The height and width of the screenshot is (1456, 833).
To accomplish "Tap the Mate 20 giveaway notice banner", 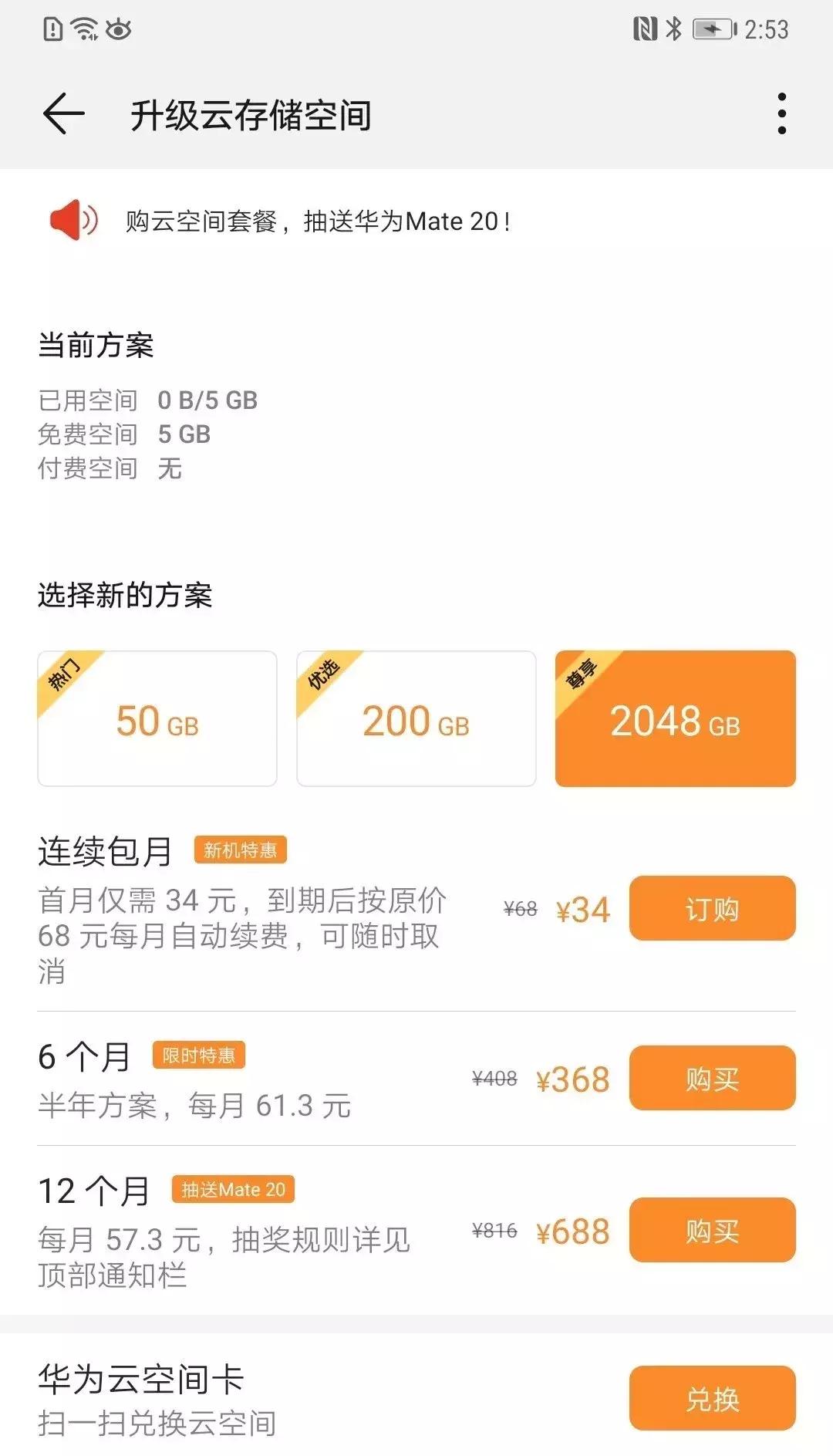I will (318, 221).
